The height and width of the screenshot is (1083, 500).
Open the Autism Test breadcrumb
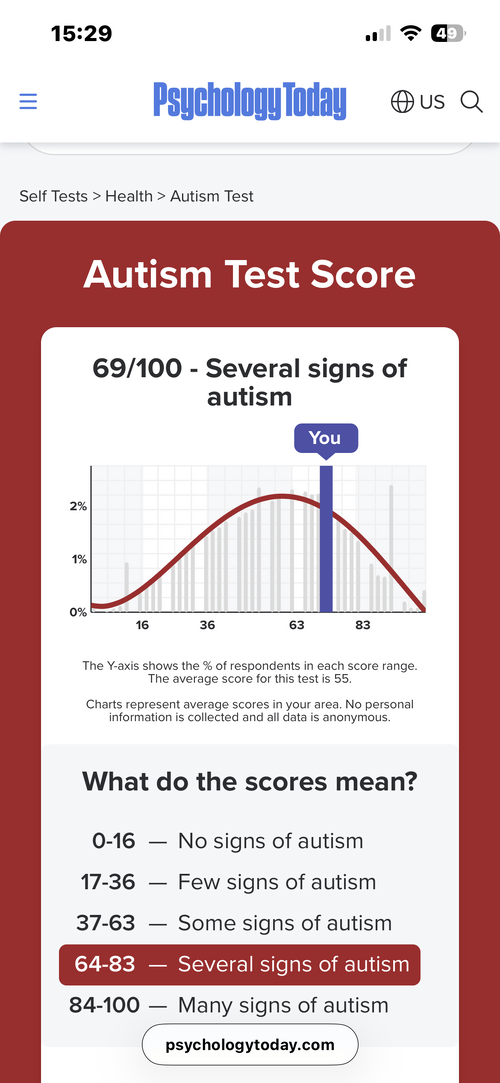212,196
